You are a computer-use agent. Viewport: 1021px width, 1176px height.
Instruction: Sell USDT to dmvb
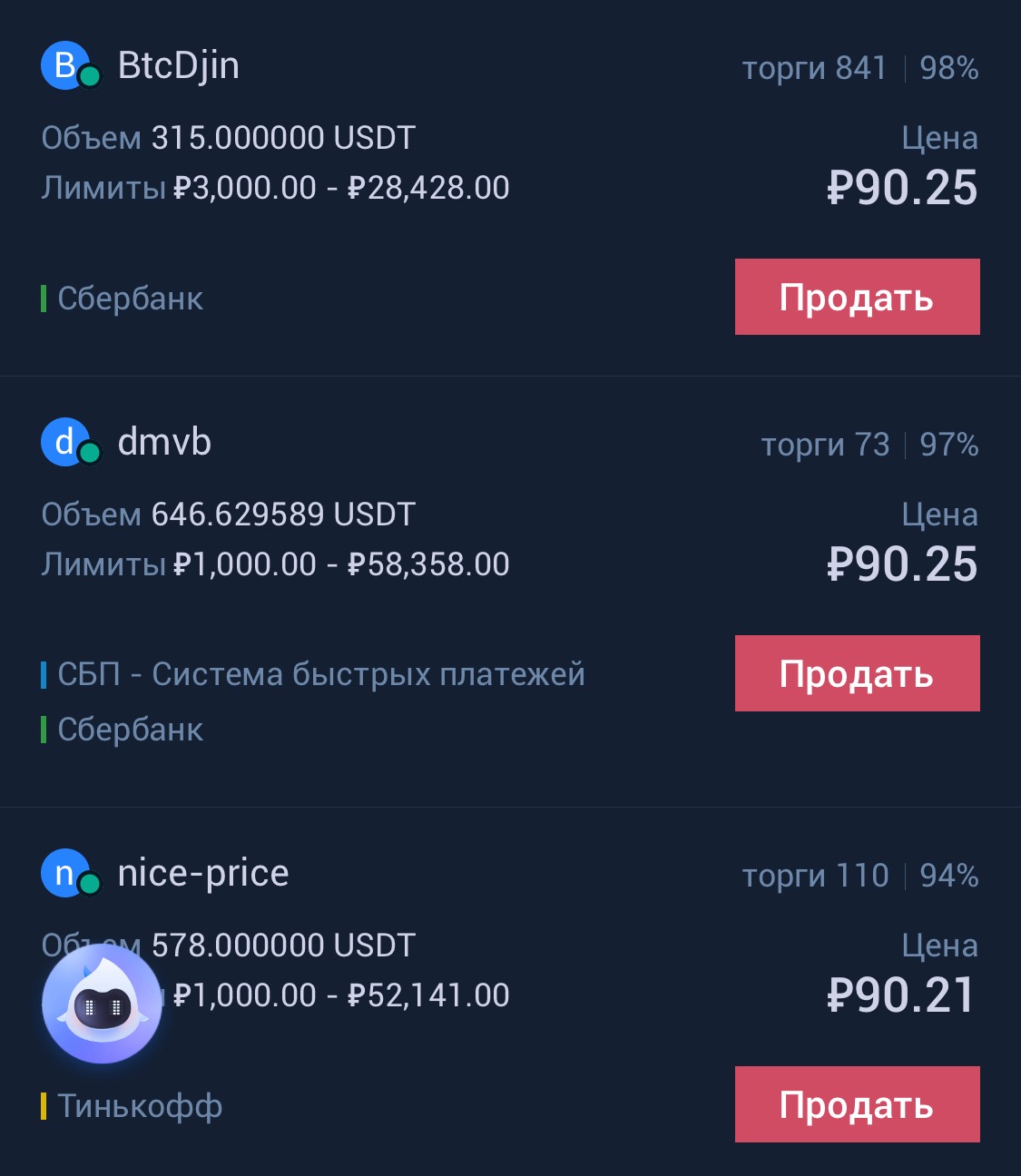coord(857,673)
